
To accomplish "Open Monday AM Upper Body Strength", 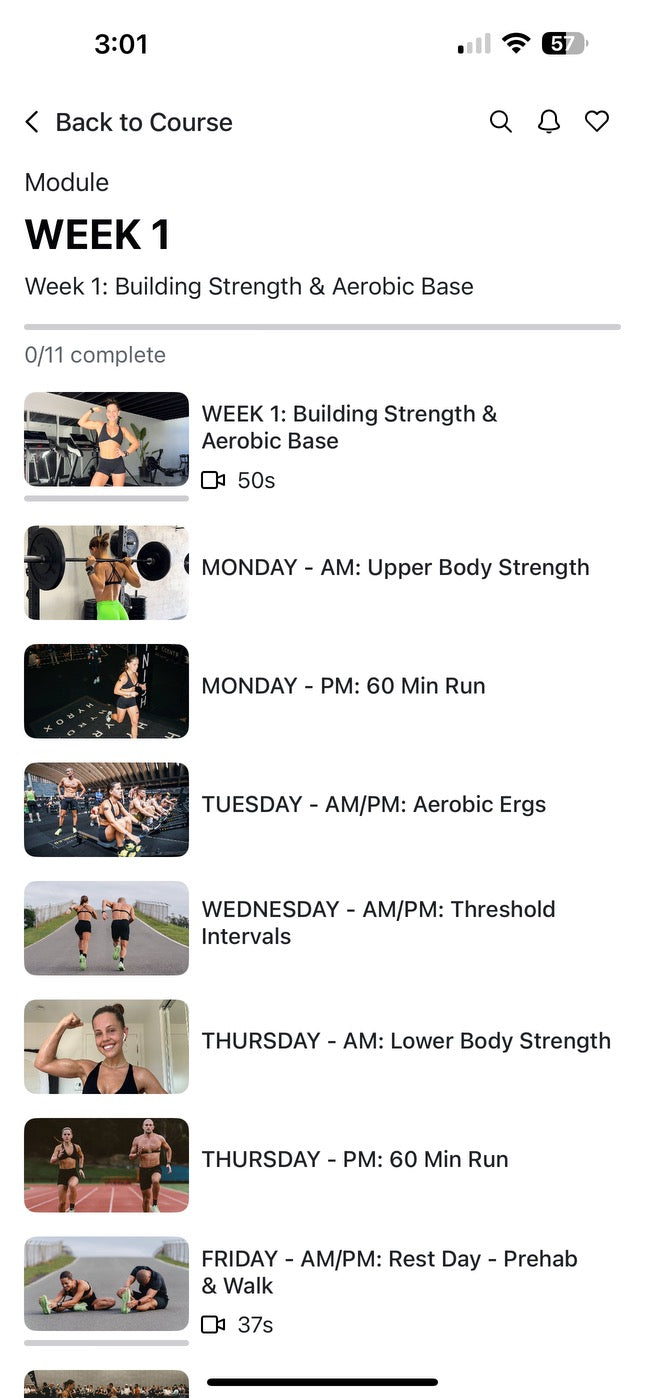I will (395, 568).
